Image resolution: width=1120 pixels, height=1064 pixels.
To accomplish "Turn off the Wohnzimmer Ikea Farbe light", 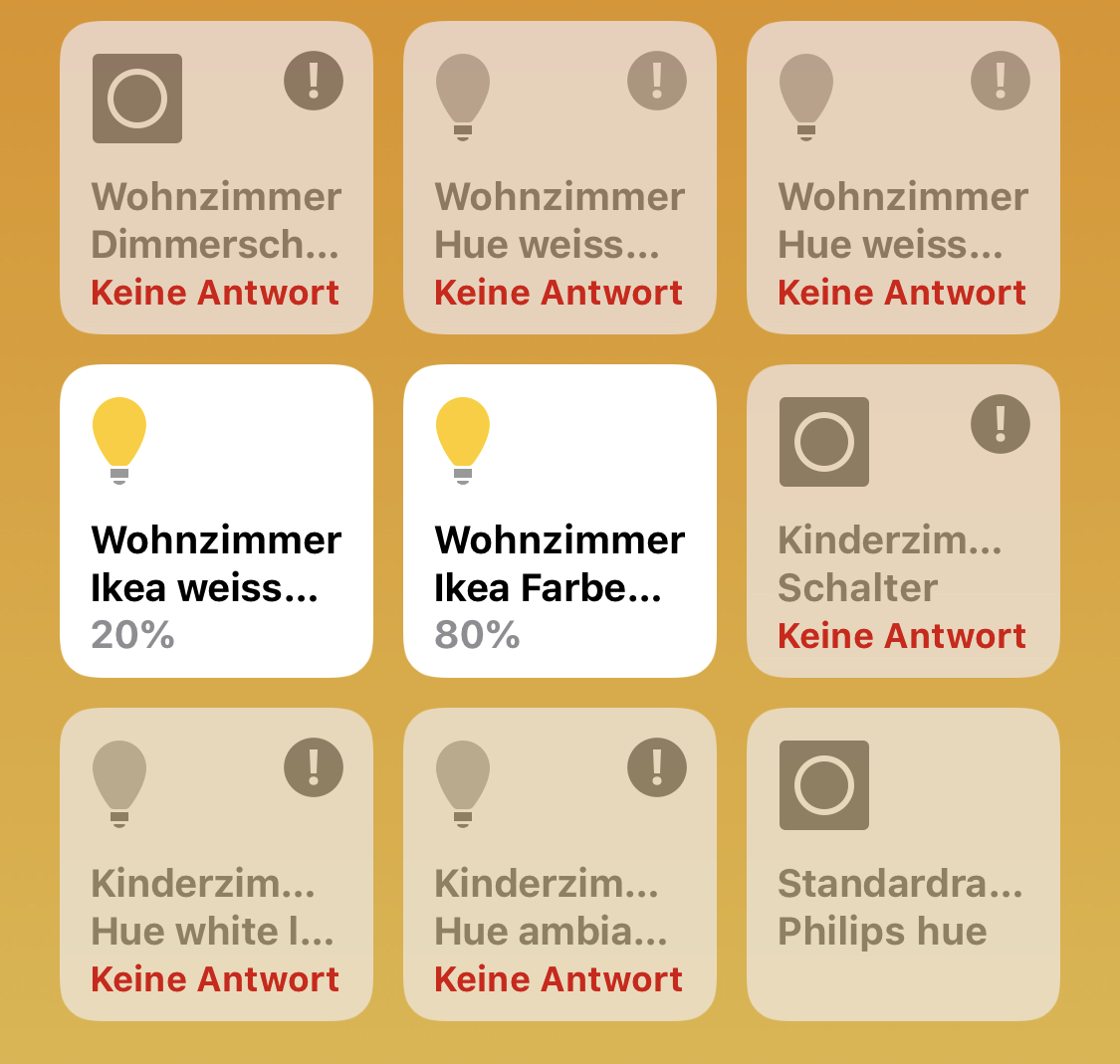I will tap(560, 521).
